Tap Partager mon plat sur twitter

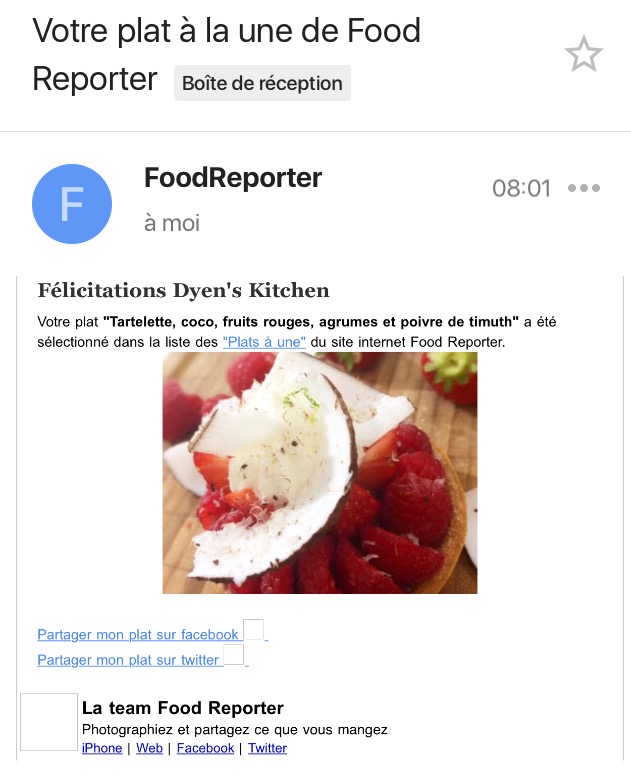tap(128, 660)
